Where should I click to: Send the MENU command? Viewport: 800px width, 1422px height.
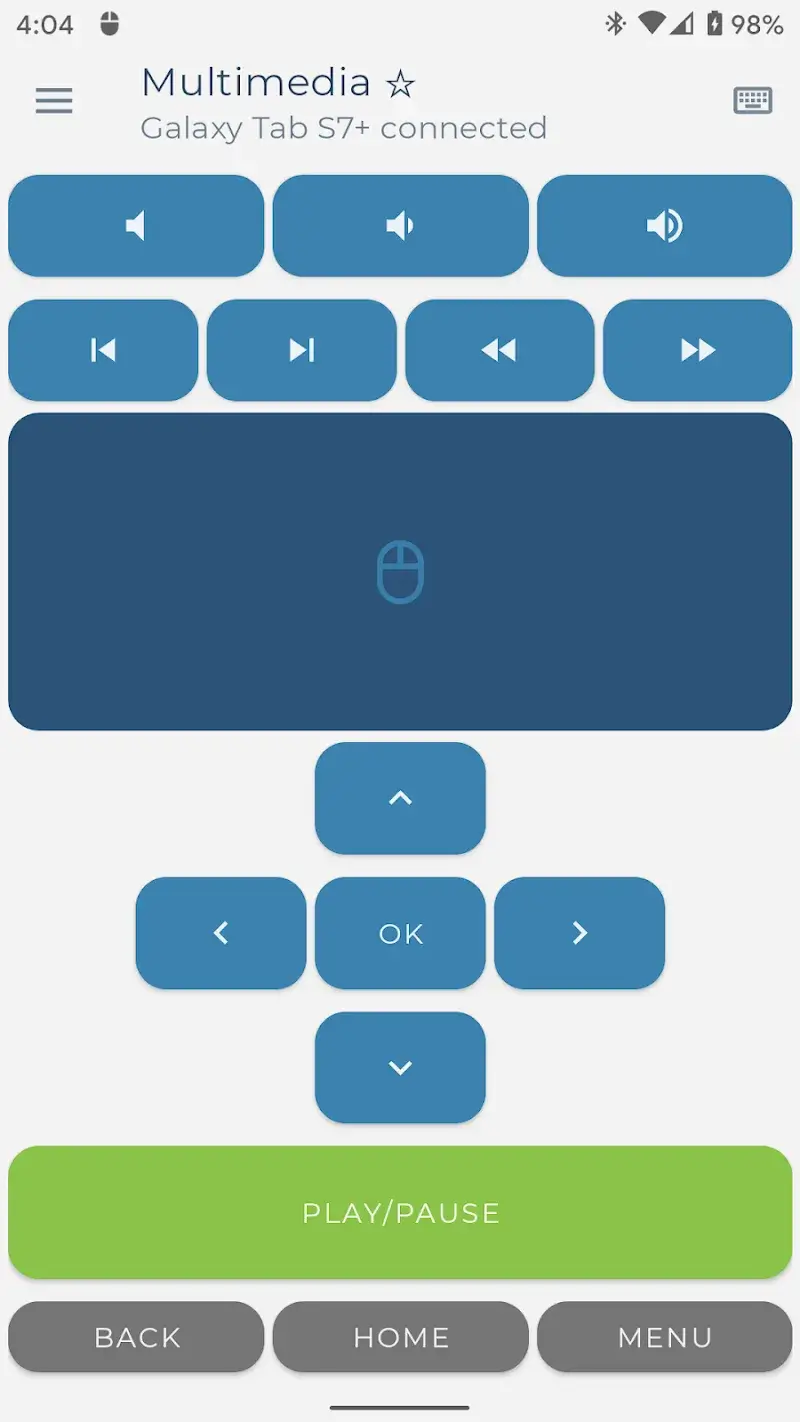point(664,1337)
